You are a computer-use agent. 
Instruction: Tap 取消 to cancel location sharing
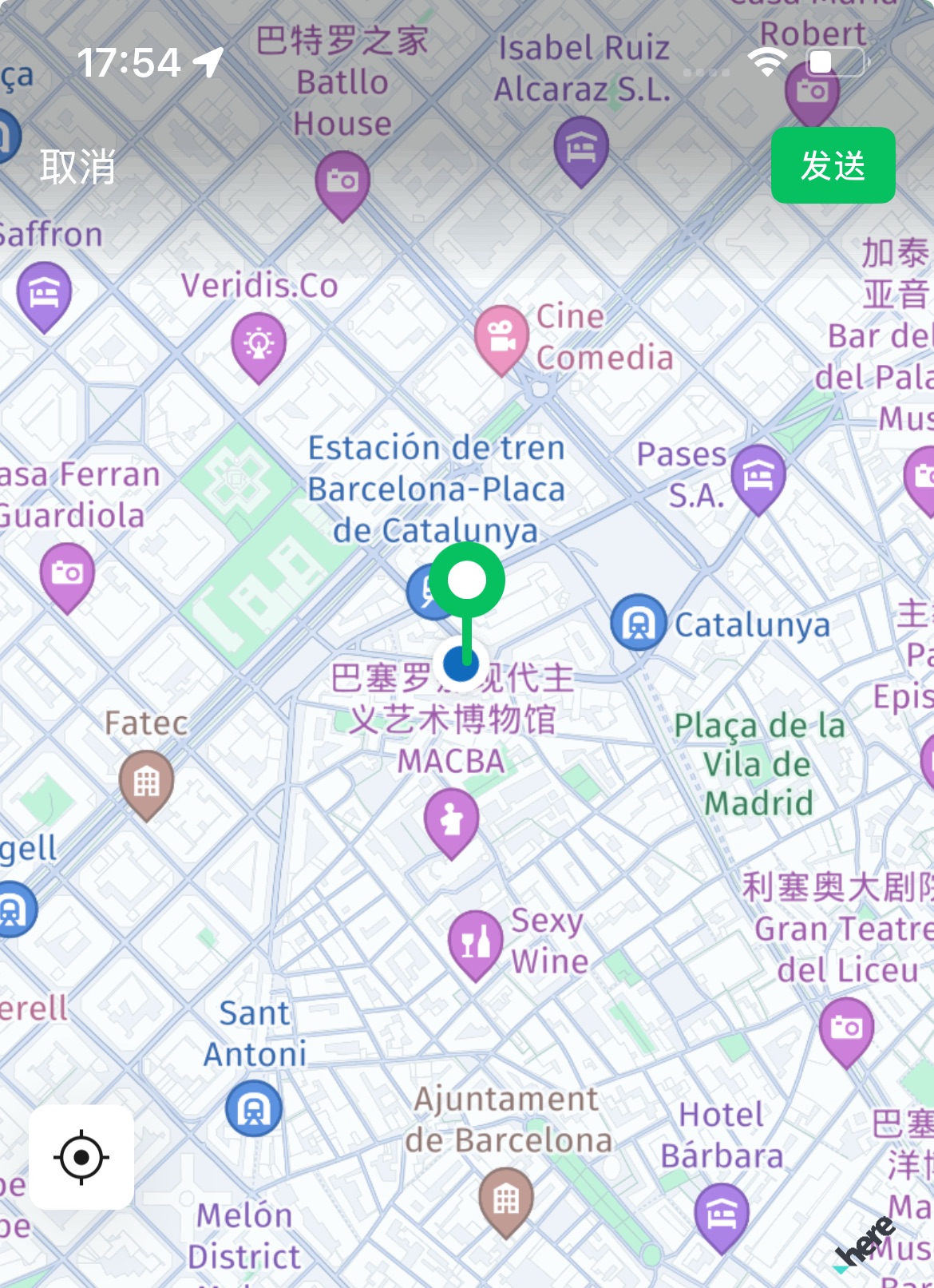coord(77,167)
